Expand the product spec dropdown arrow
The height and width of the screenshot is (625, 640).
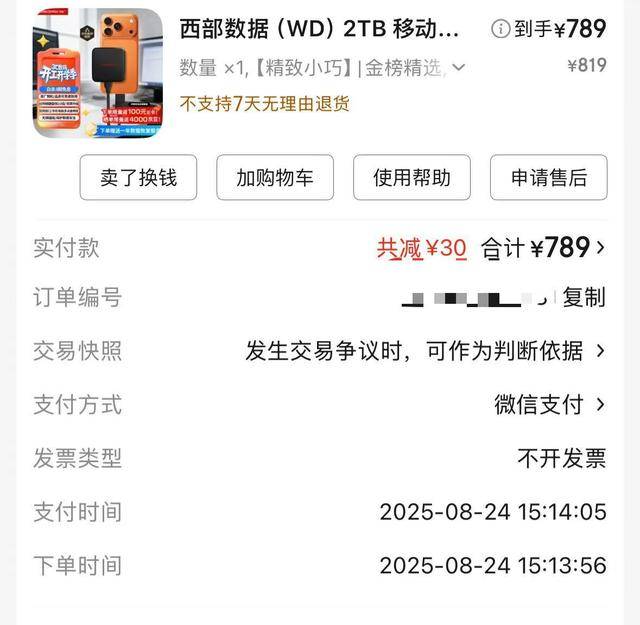pyautogui.click(x=459, y=67)
